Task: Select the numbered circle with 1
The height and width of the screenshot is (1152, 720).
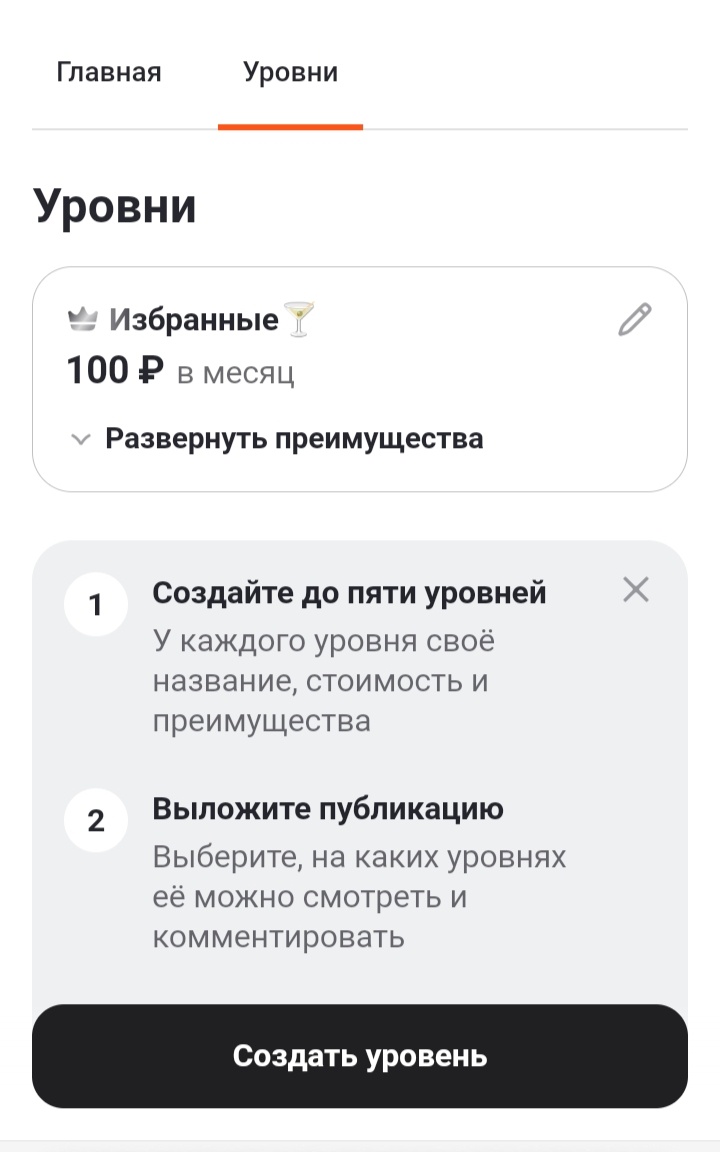Action: [x=96, y=603]
